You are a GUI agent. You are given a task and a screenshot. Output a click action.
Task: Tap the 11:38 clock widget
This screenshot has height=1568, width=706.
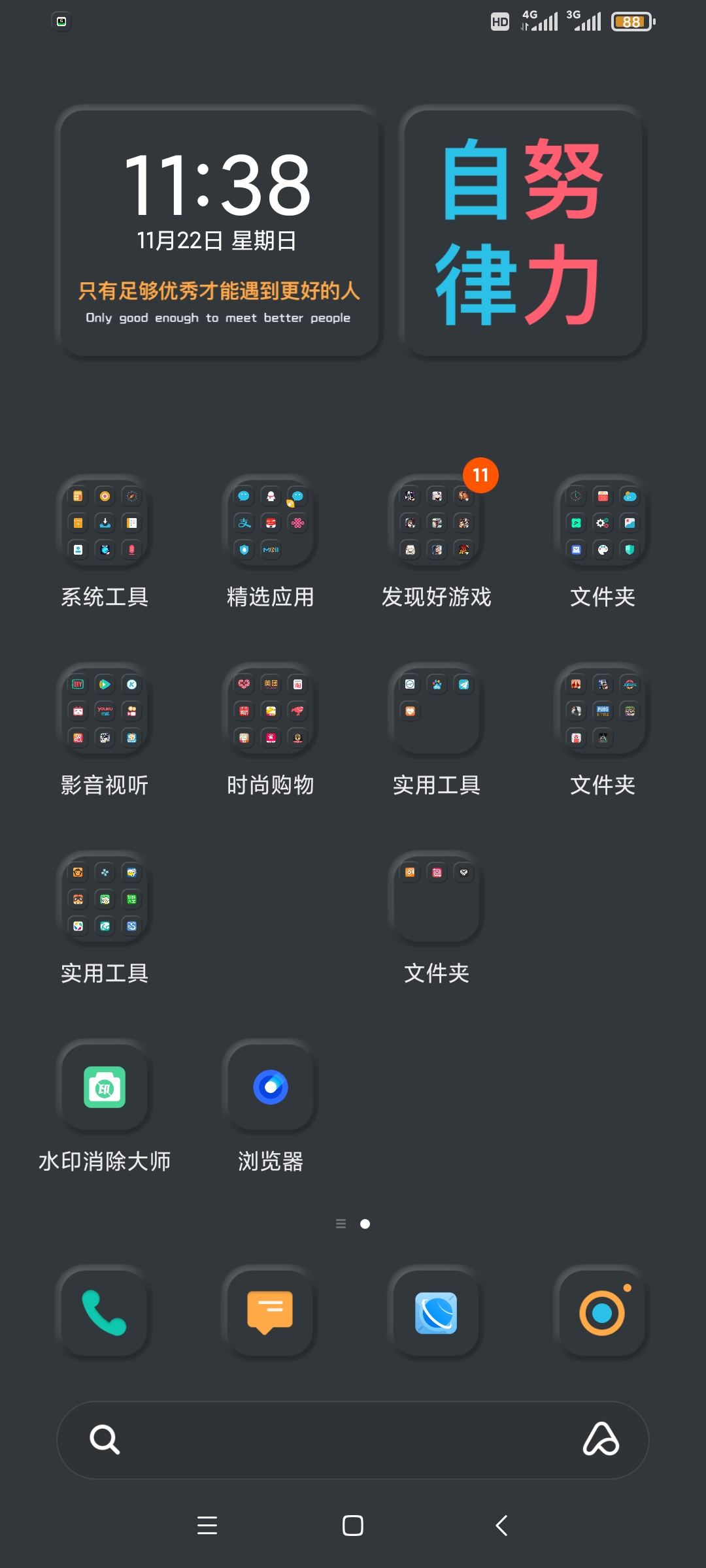pyautogui.click(x=218, y=233)
